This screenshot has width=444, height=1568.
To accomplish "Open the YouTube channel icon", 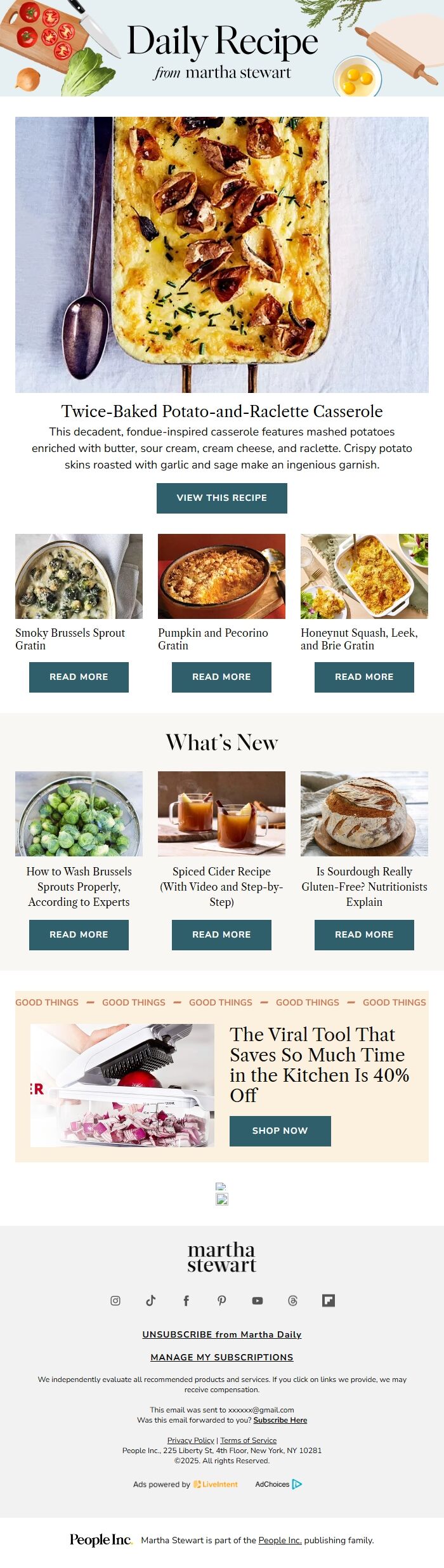I will click(x=257, y=1301).
